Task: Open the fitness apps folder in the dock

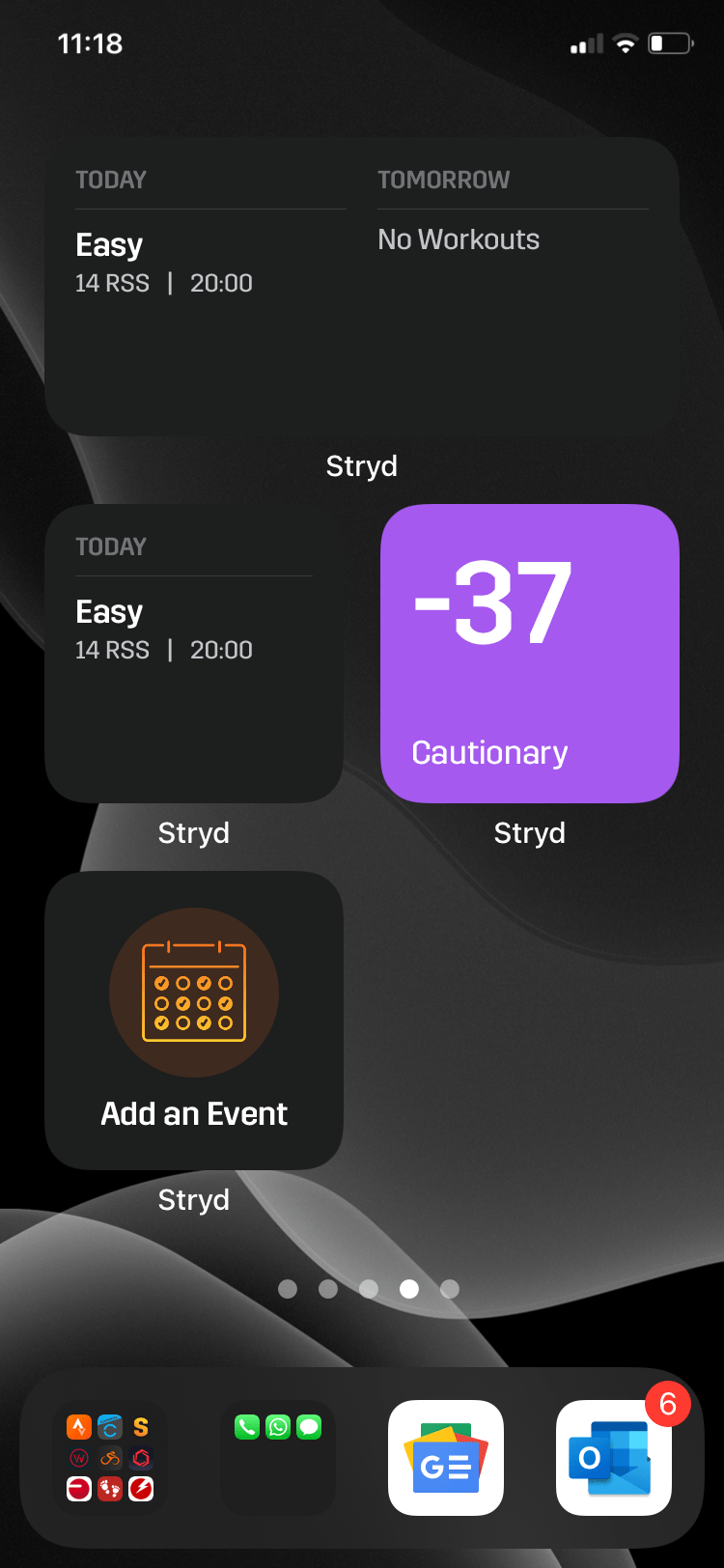Action: (110, 1458)
